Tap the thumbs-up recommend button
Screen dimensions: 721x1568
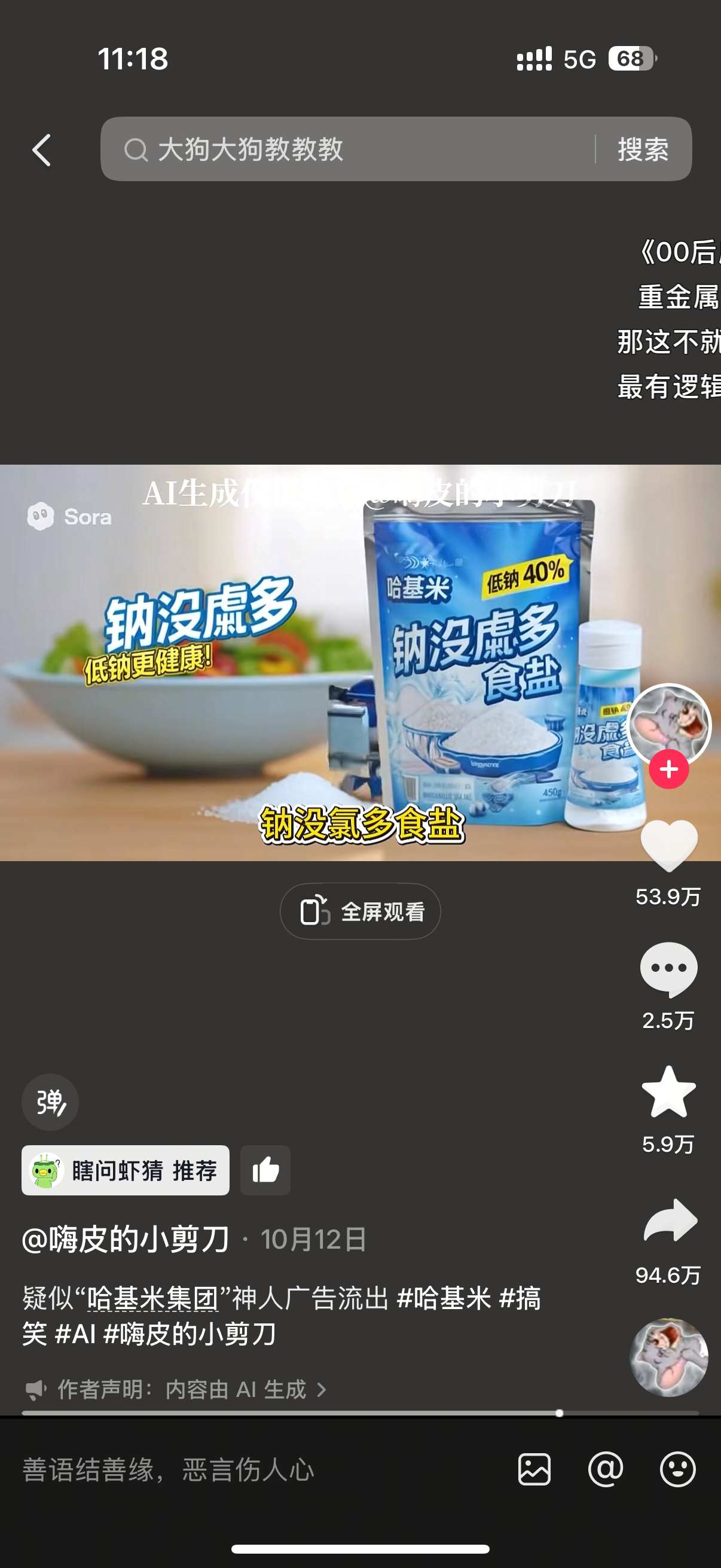tap(265, 1170)
